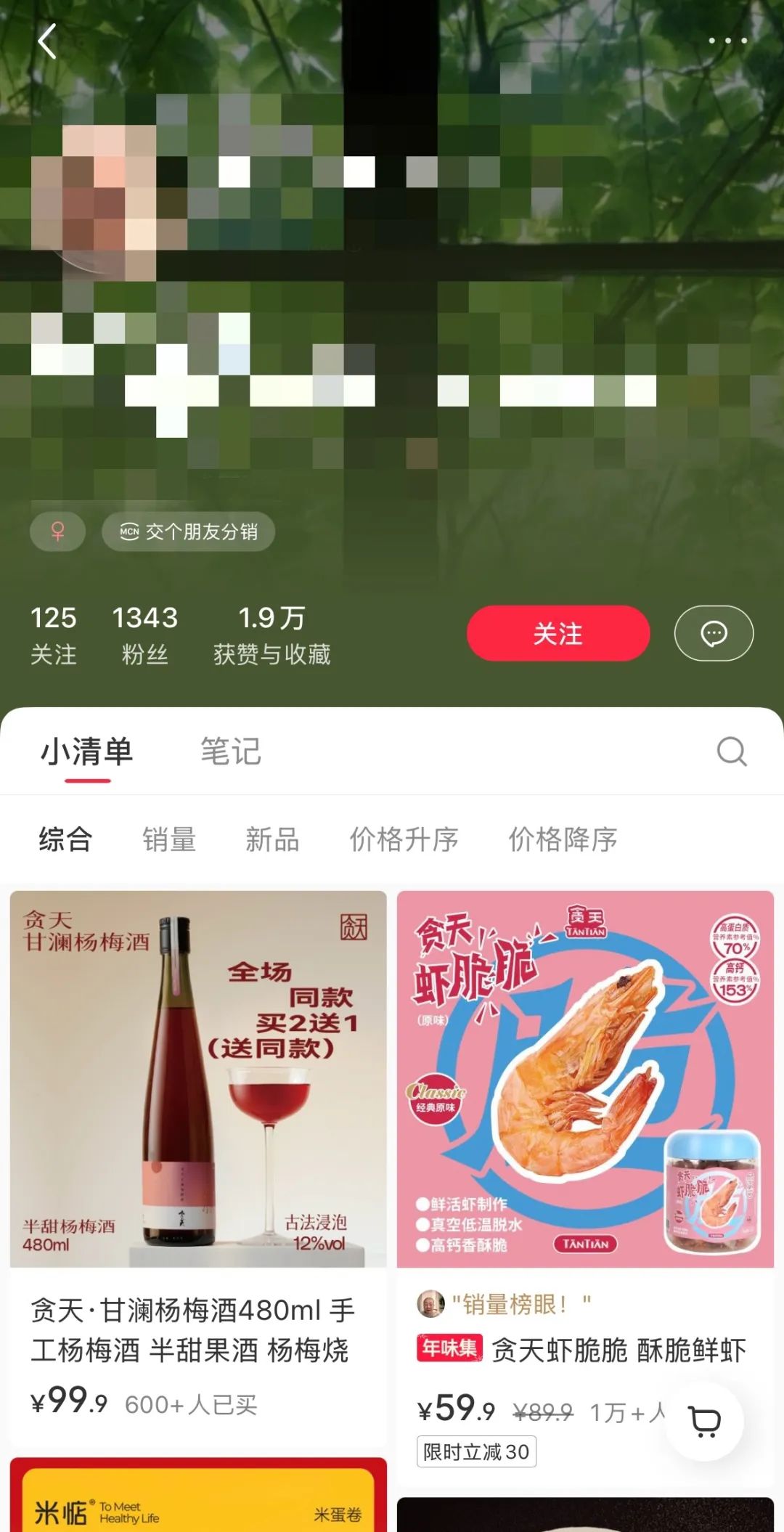Open the message chat bubble button
The image size is (784, 1532).
(x=714, y=633)
